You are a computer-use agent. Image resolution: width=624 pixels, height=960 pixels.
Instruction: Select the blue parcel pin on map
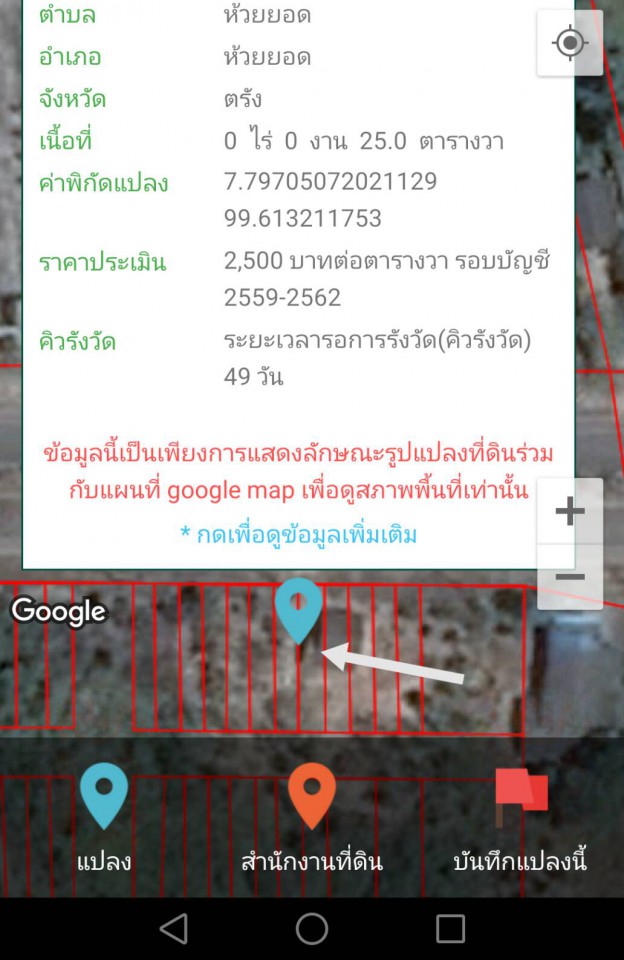[298, 608]
